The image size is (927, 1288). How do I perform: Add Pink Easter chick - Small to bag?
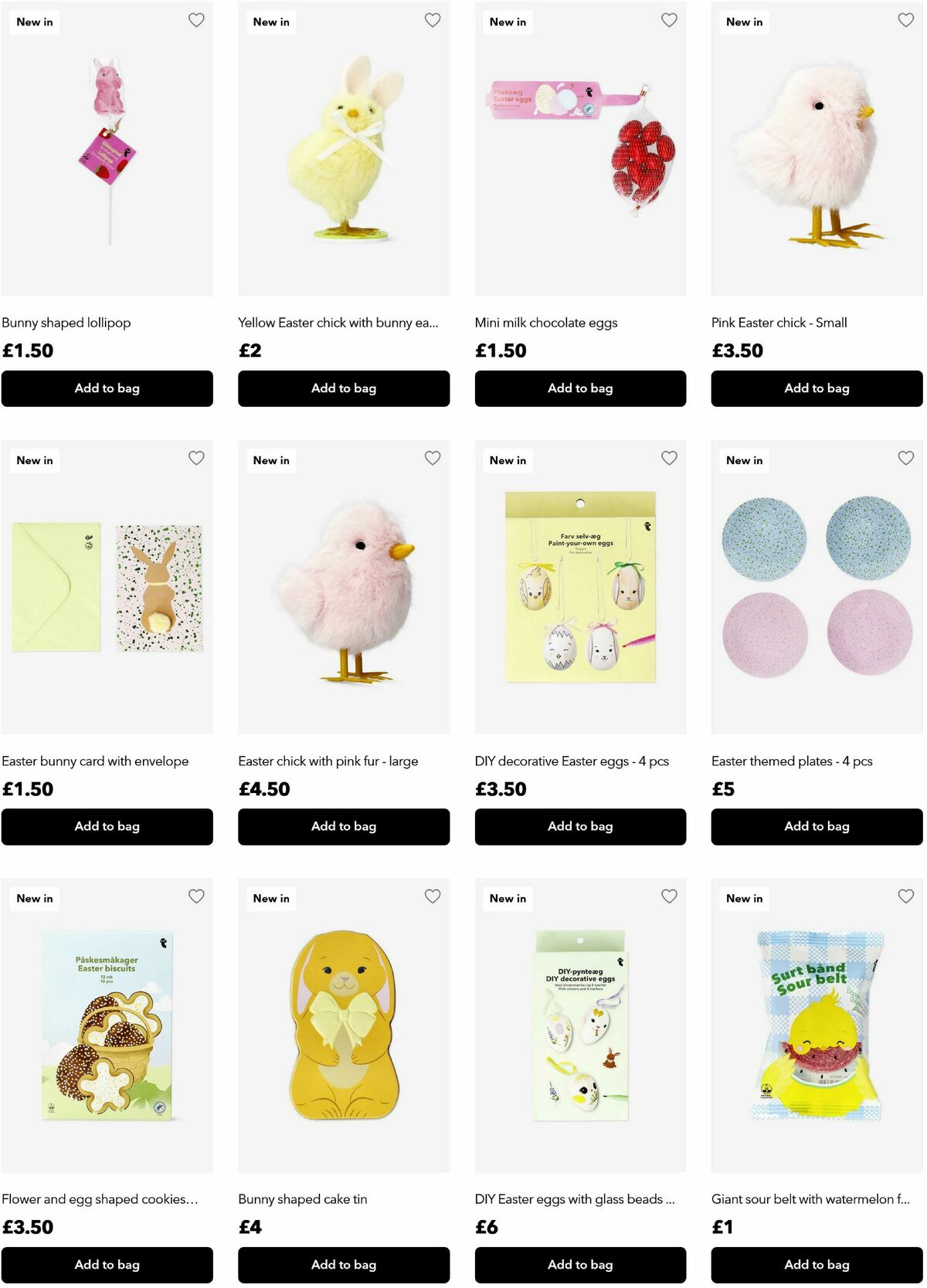pyautogui.click(x=817, y=388)
